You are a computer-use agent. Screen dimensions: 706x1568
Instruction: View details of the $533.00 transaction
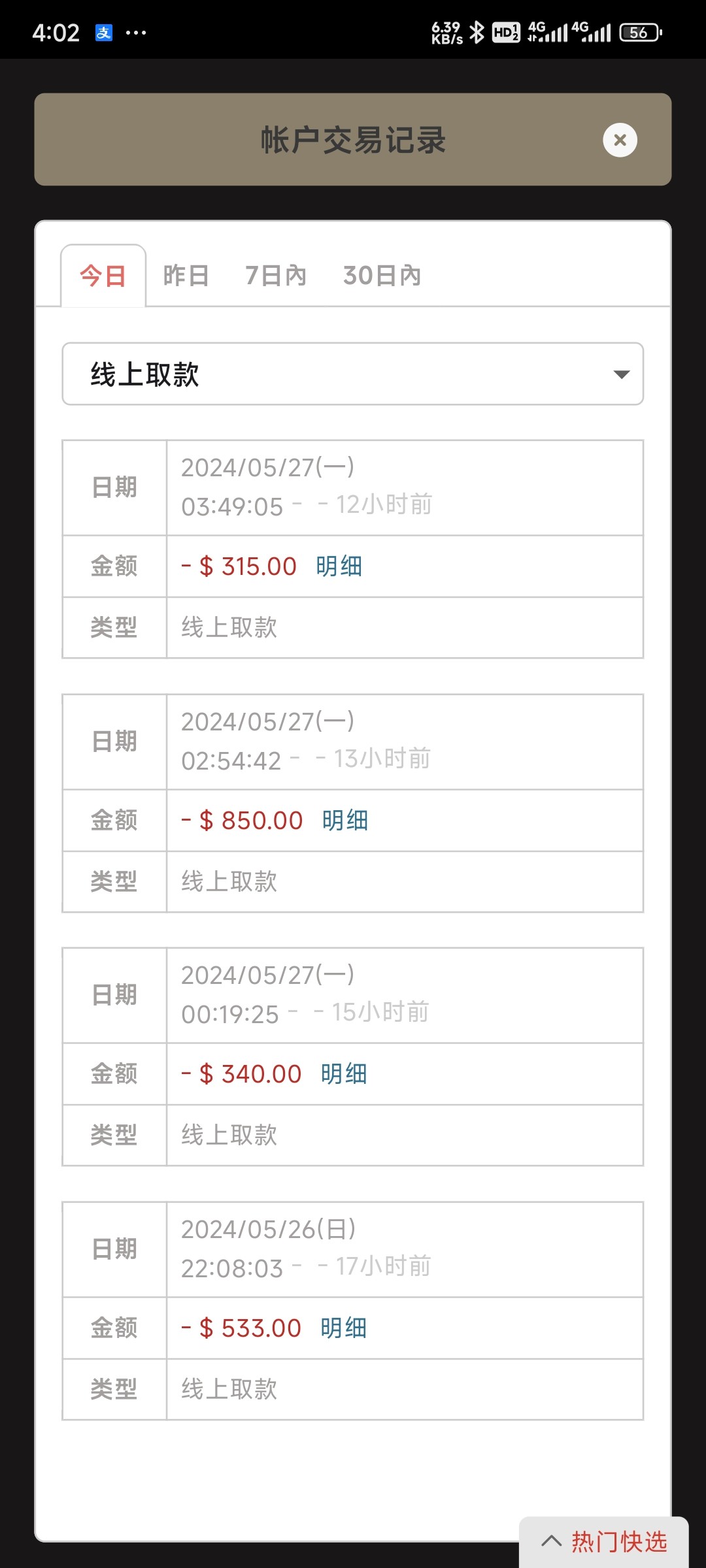click(344, 1328)
